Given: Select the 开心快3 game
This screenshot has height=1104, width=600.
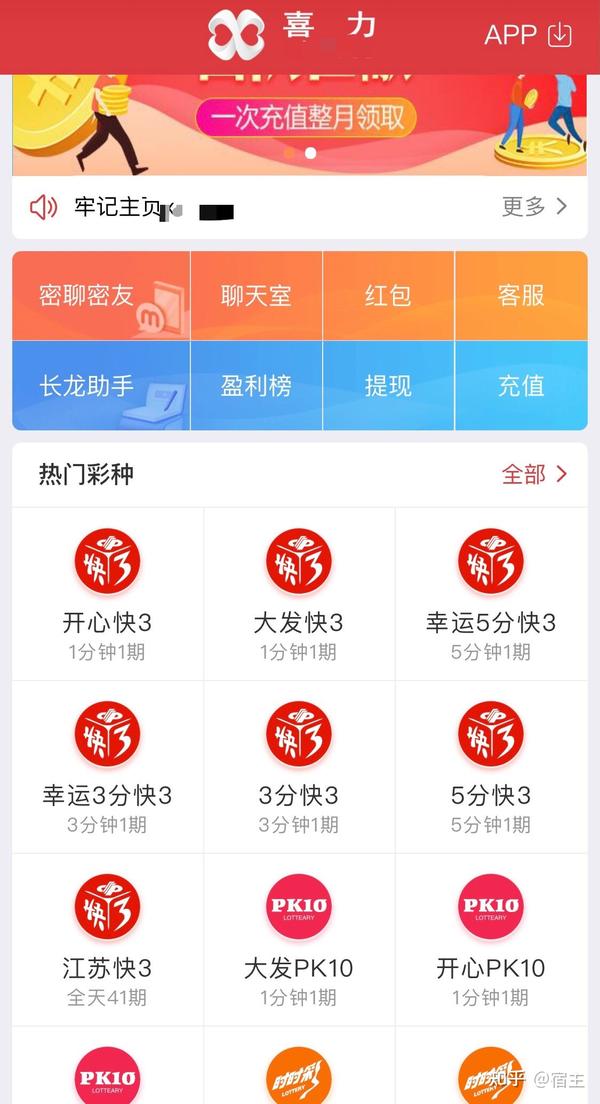Looking at the screenshot, I should [x=107, y=594].
